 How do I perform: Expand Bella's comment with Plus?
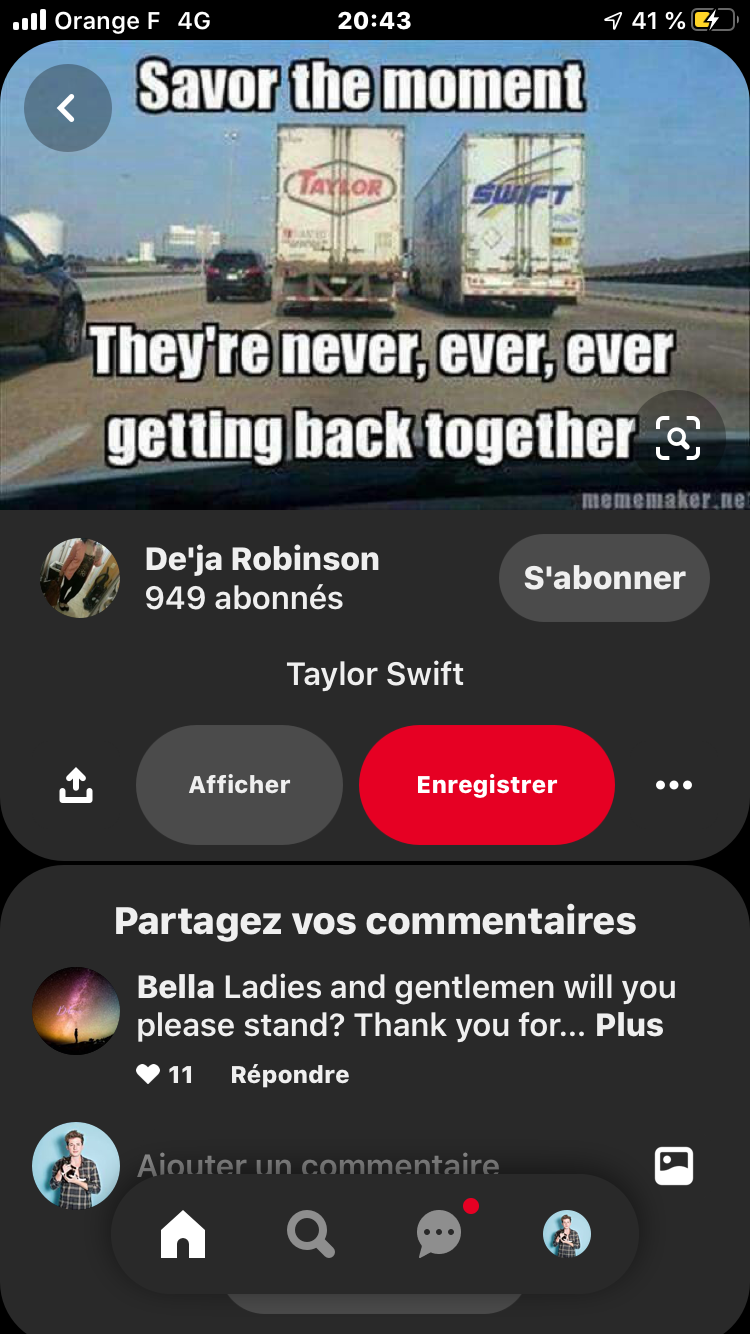coord(629,1025)
